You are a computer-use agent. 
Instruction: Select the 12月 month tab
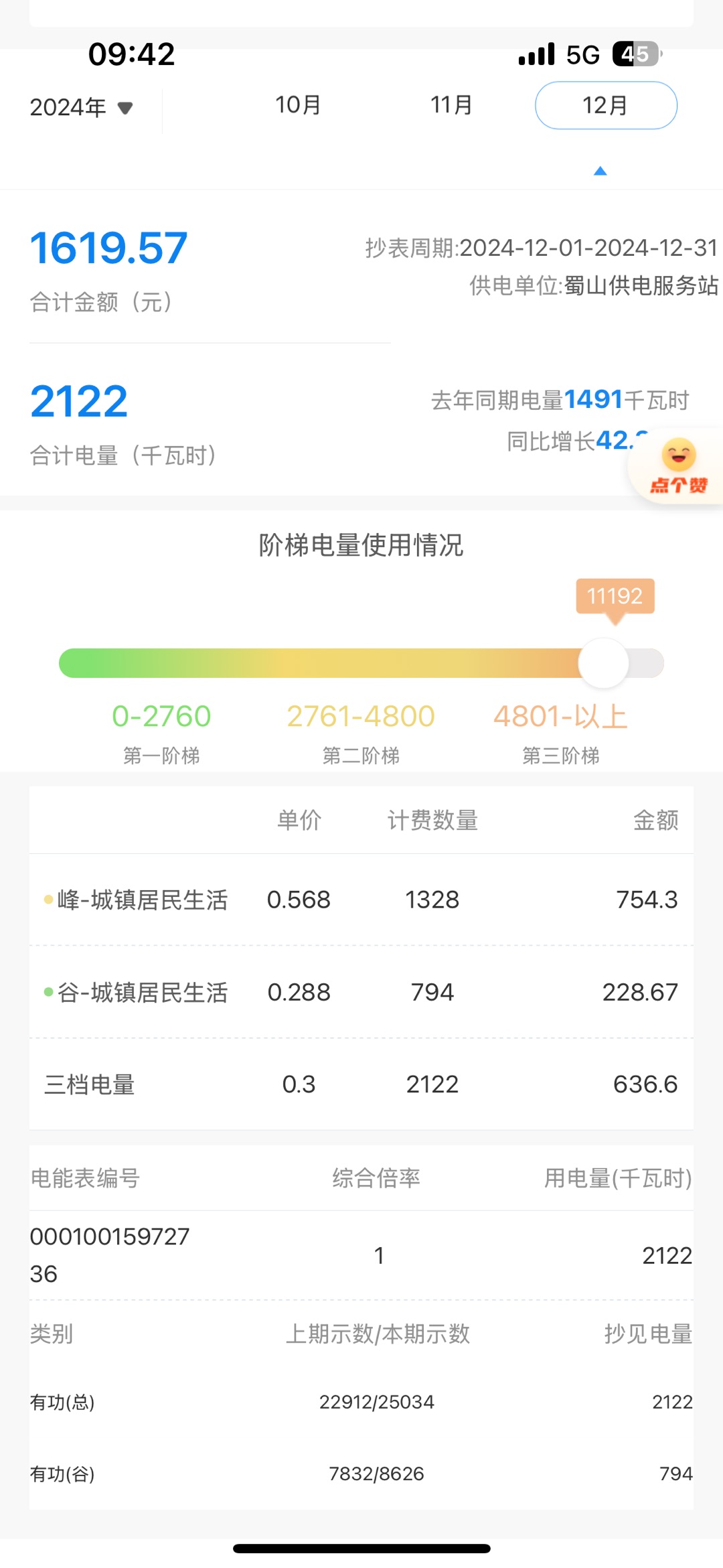606,105
